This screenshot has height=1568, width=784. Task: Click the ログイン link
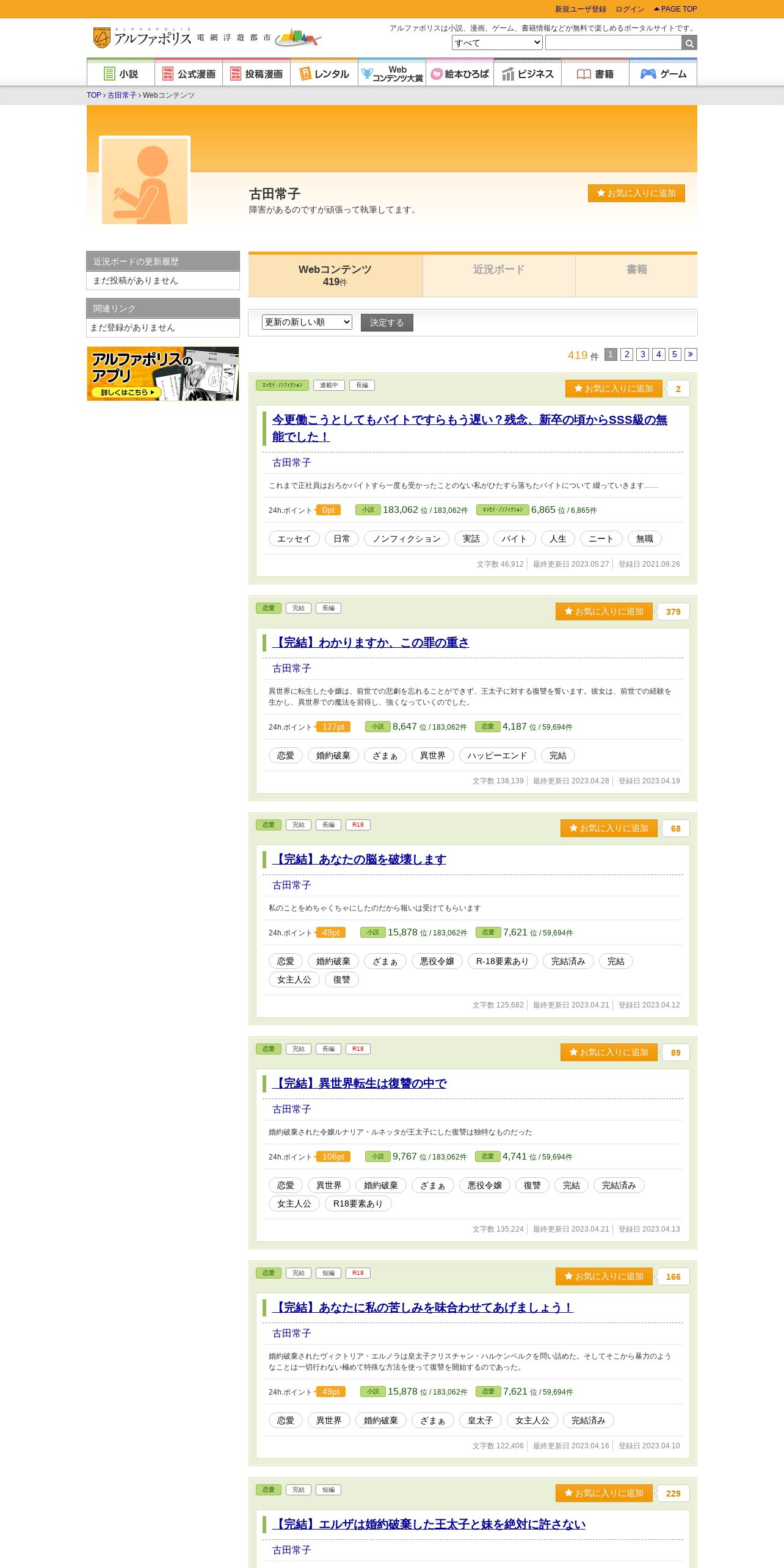coord(630,9)
